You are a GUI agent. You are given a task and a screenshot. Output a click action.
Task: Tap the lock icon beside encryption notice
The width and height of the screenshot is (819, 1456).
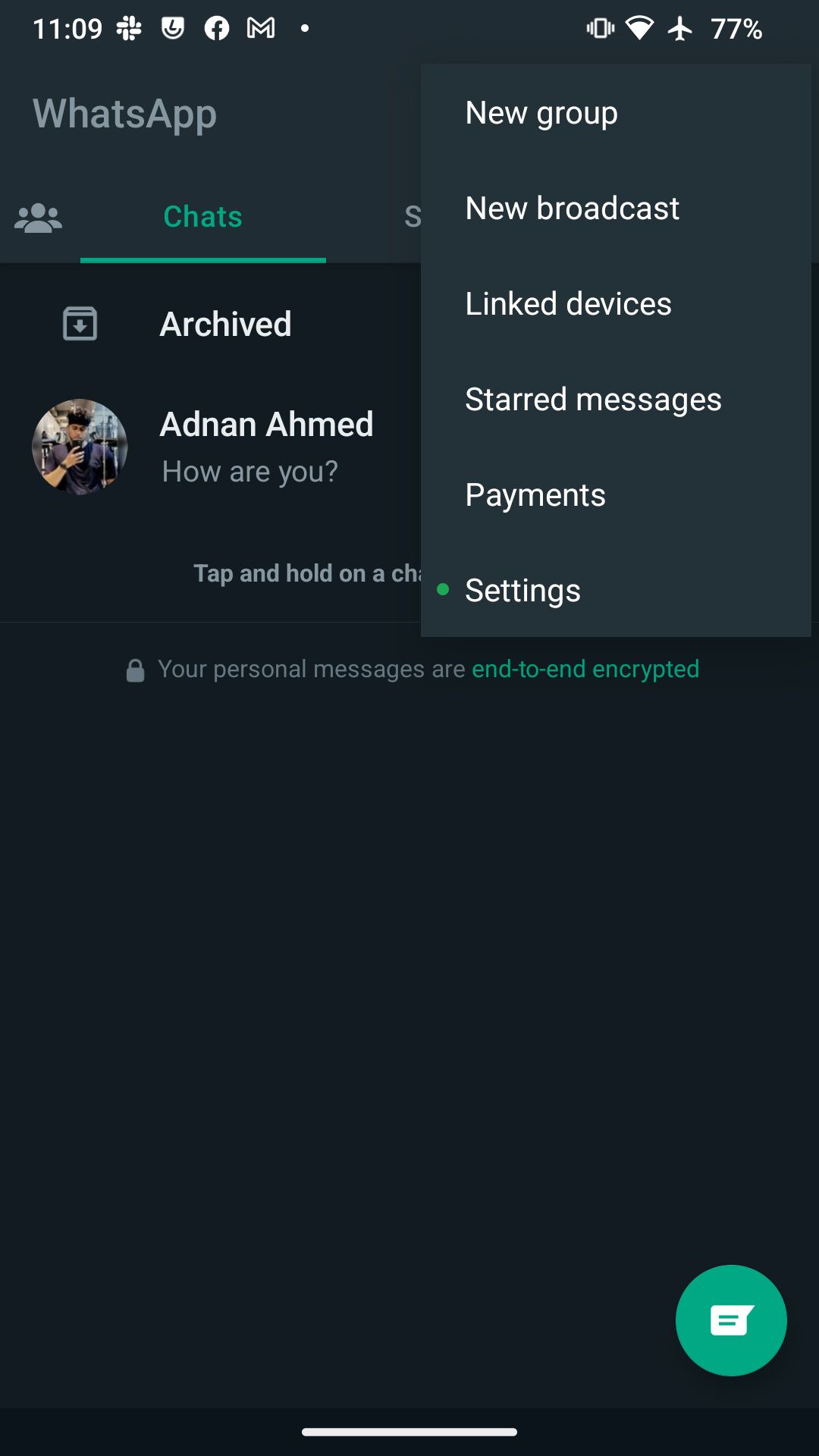pyautogui.click(x=136, y=668)
